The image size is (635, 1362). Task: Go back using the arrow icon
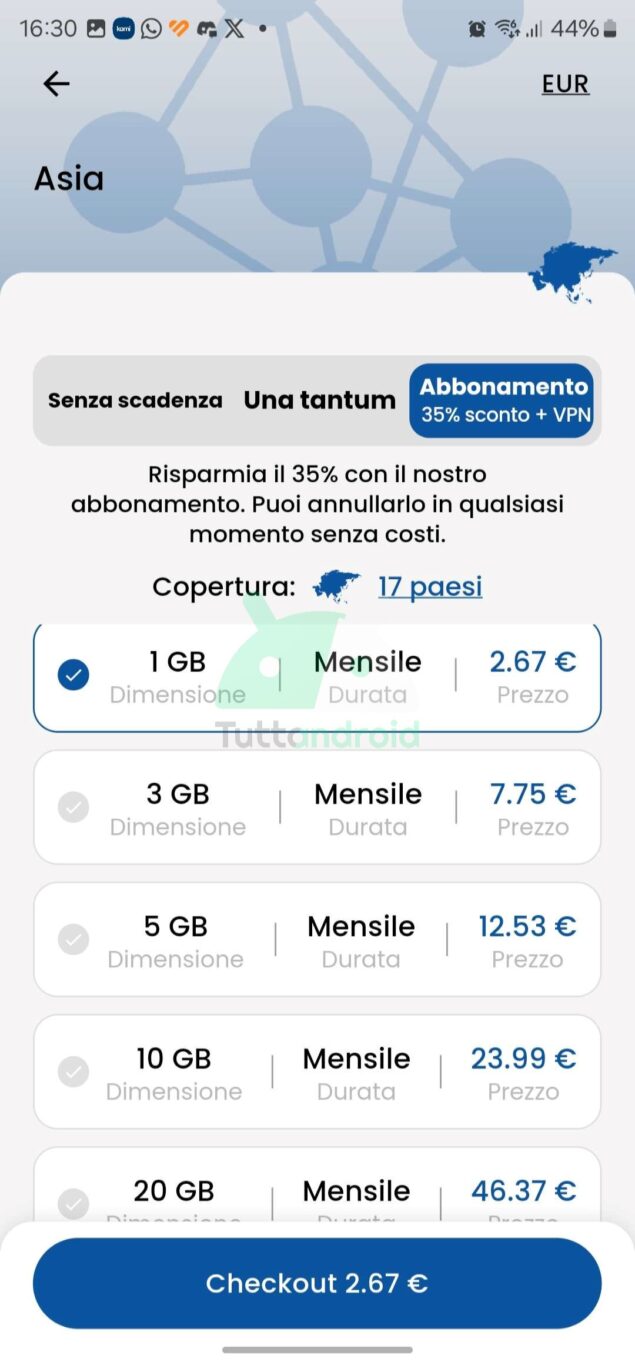click(x=56, y=84)
